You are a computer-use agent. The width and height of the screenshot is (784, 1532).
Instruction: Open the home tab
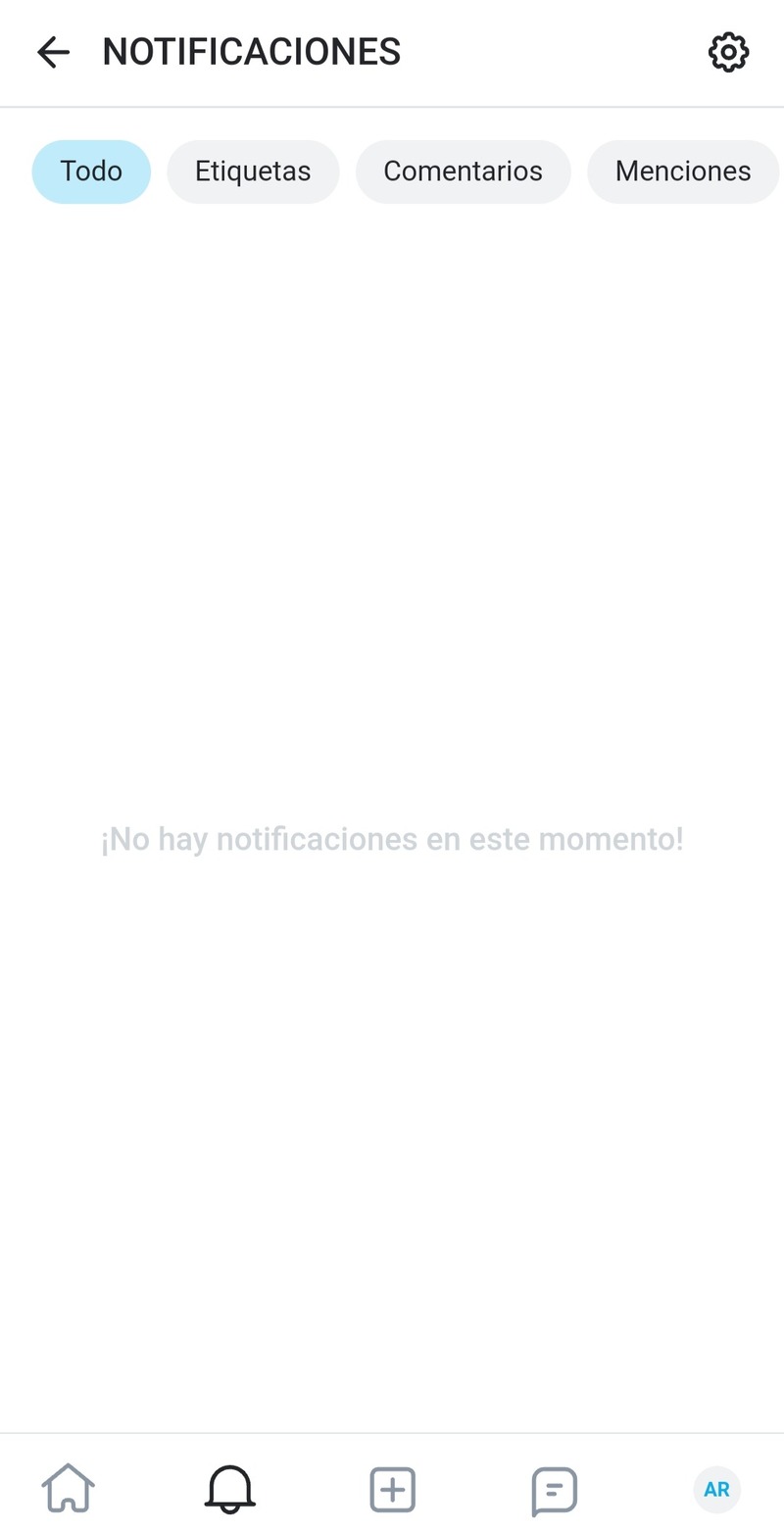click(x=68, y=1489)
